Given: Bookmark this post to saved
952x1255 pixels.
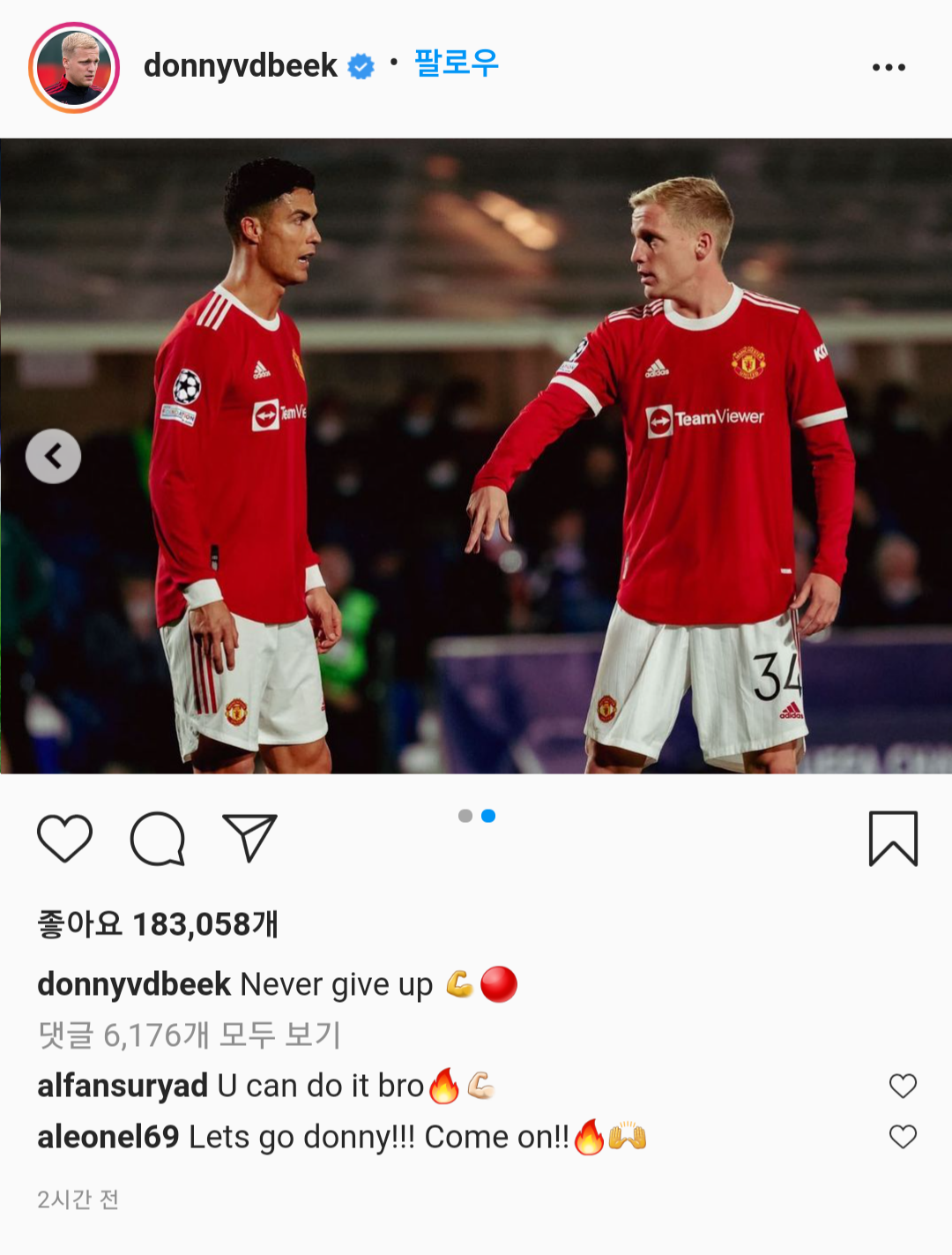Looking at the screenshot, I should pyautogui.click(x=893, y=839).
